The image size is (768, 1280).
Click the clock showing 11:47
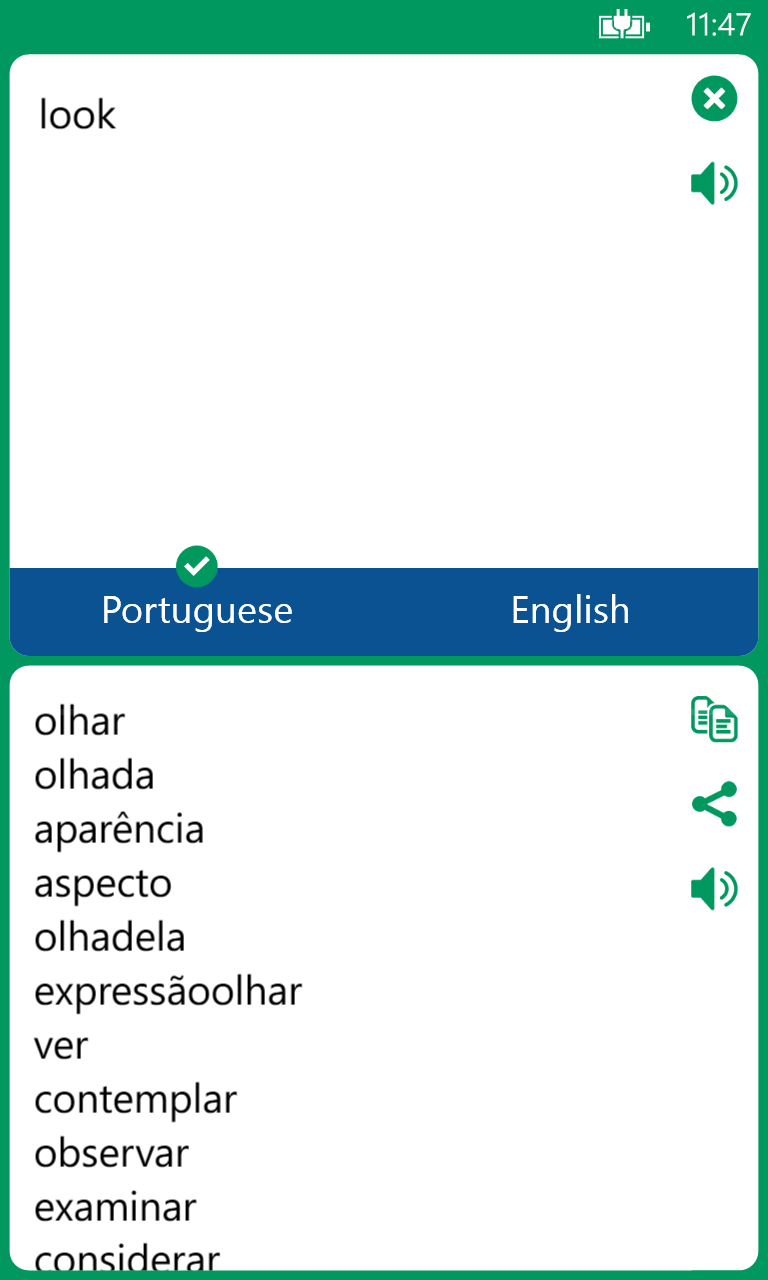click(x=718, y=24)
